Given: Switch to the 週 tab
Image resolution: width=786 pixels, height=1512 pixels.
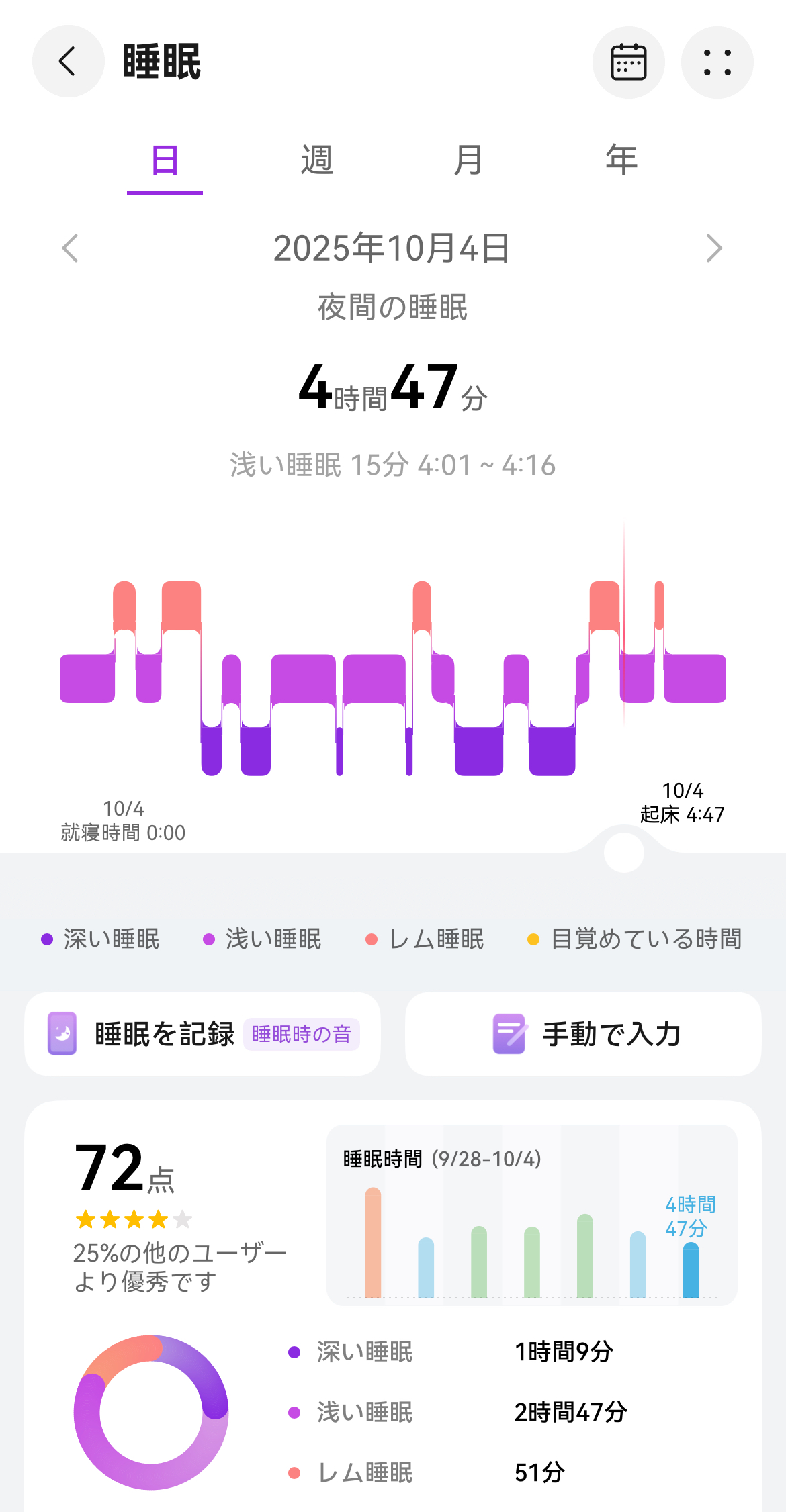Looking at the screenshot, I should tap(316, 160).
